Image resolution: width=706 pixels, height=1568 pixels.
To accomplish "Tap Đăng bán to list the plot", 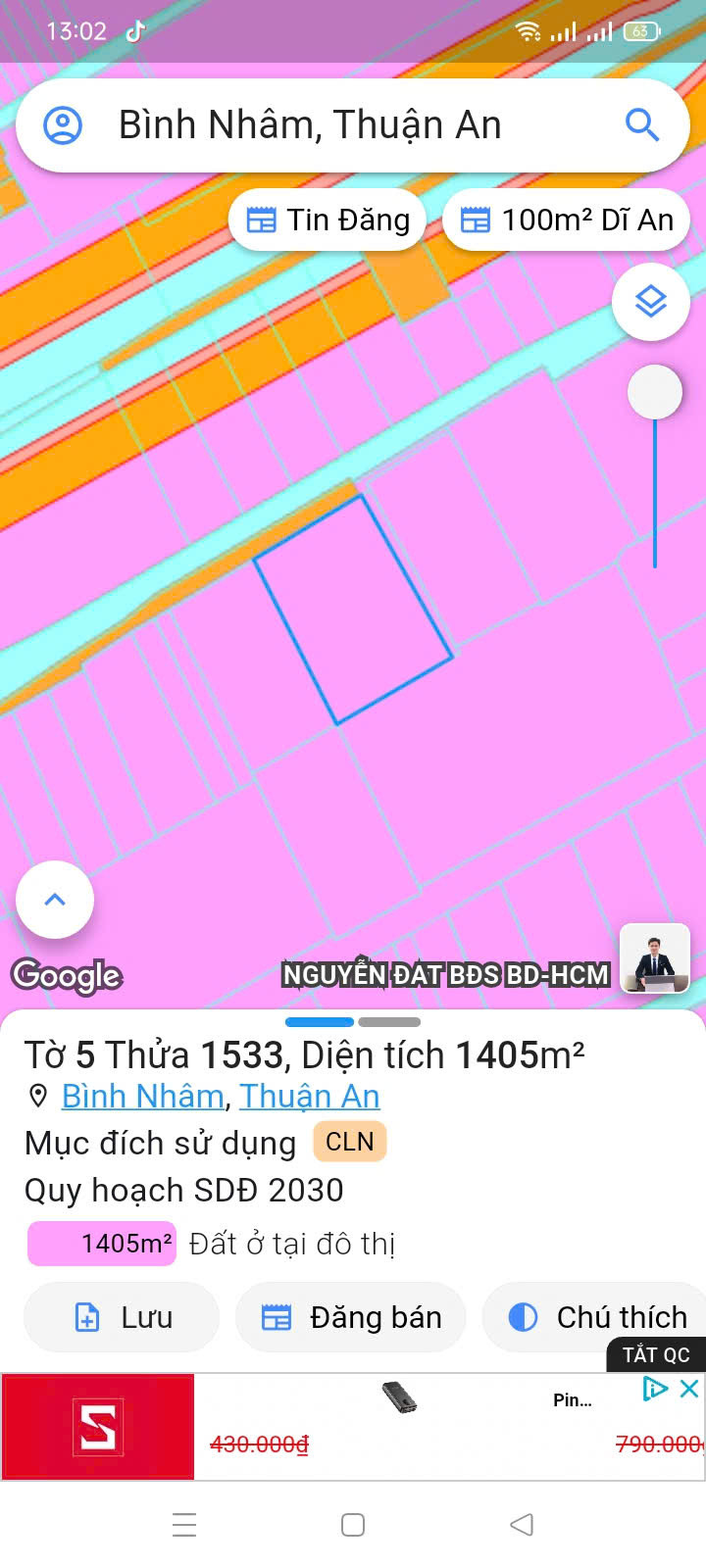I will click(351, 1317).
